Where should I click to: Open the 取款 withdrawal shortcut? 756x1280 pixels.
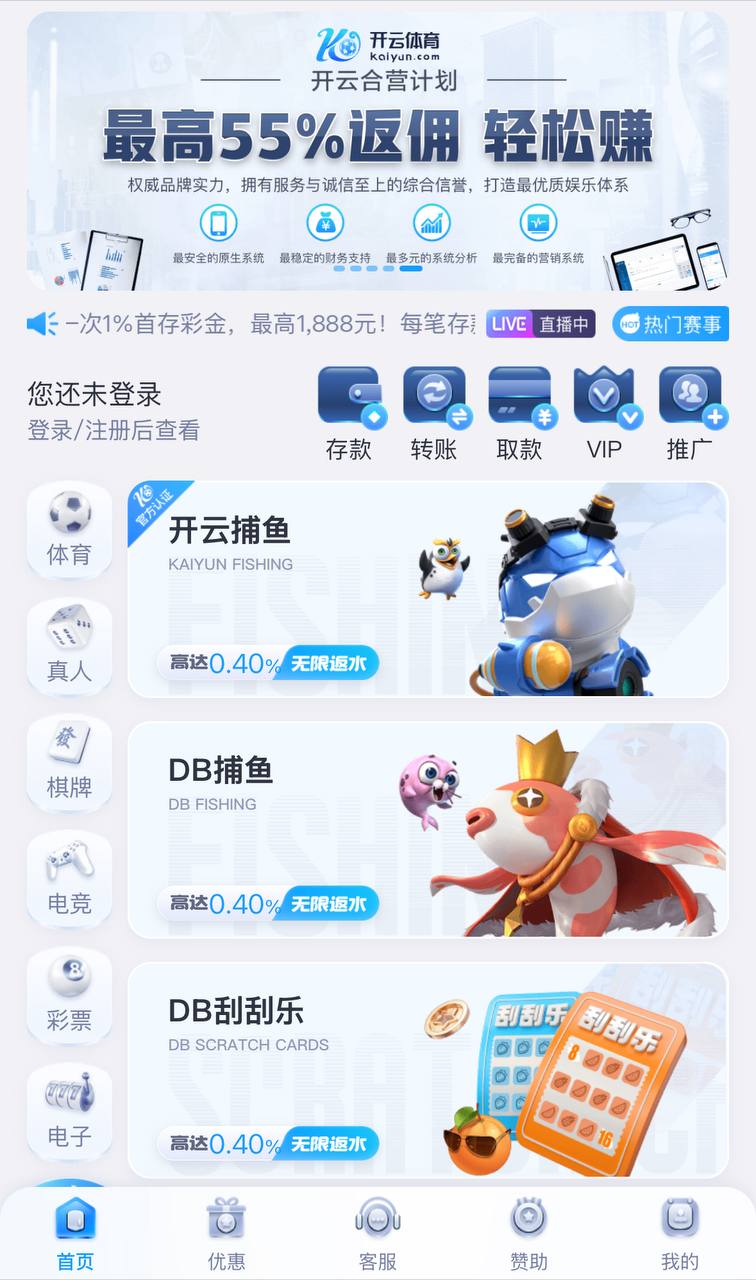click(x=519, y=413)
